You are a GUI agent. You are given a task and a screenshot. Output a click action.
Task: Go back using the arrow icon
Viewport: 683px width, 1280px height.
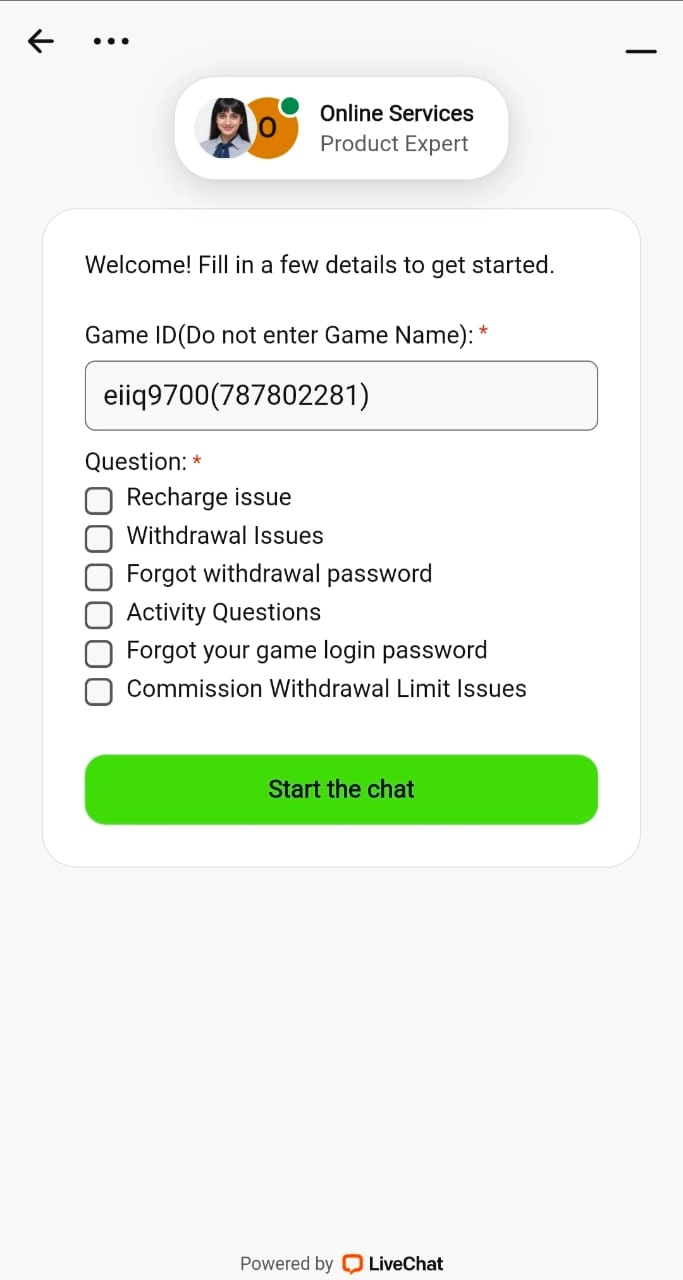click(x=41, y=41)
